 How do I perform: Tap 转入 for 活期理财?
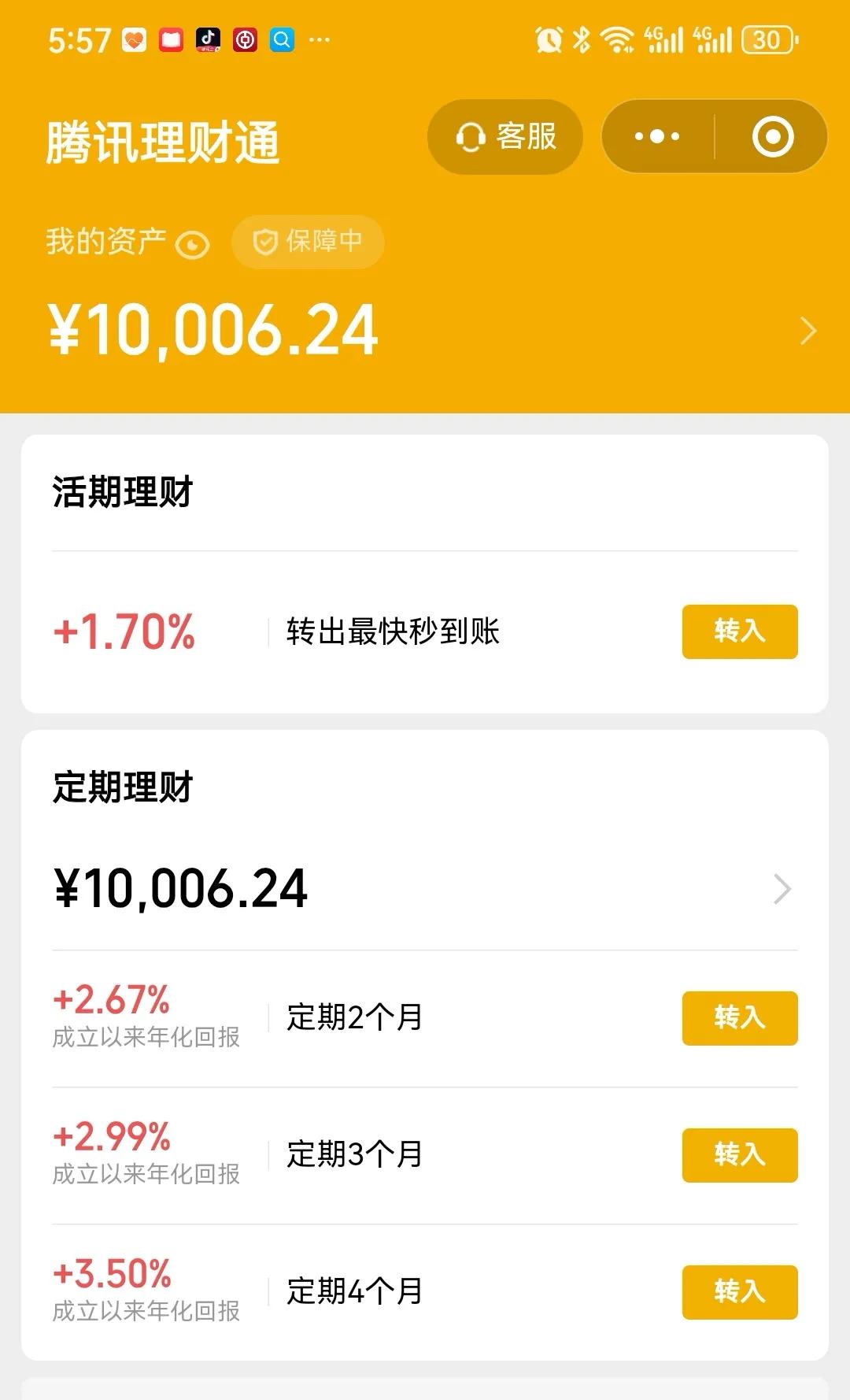[740, 631]
